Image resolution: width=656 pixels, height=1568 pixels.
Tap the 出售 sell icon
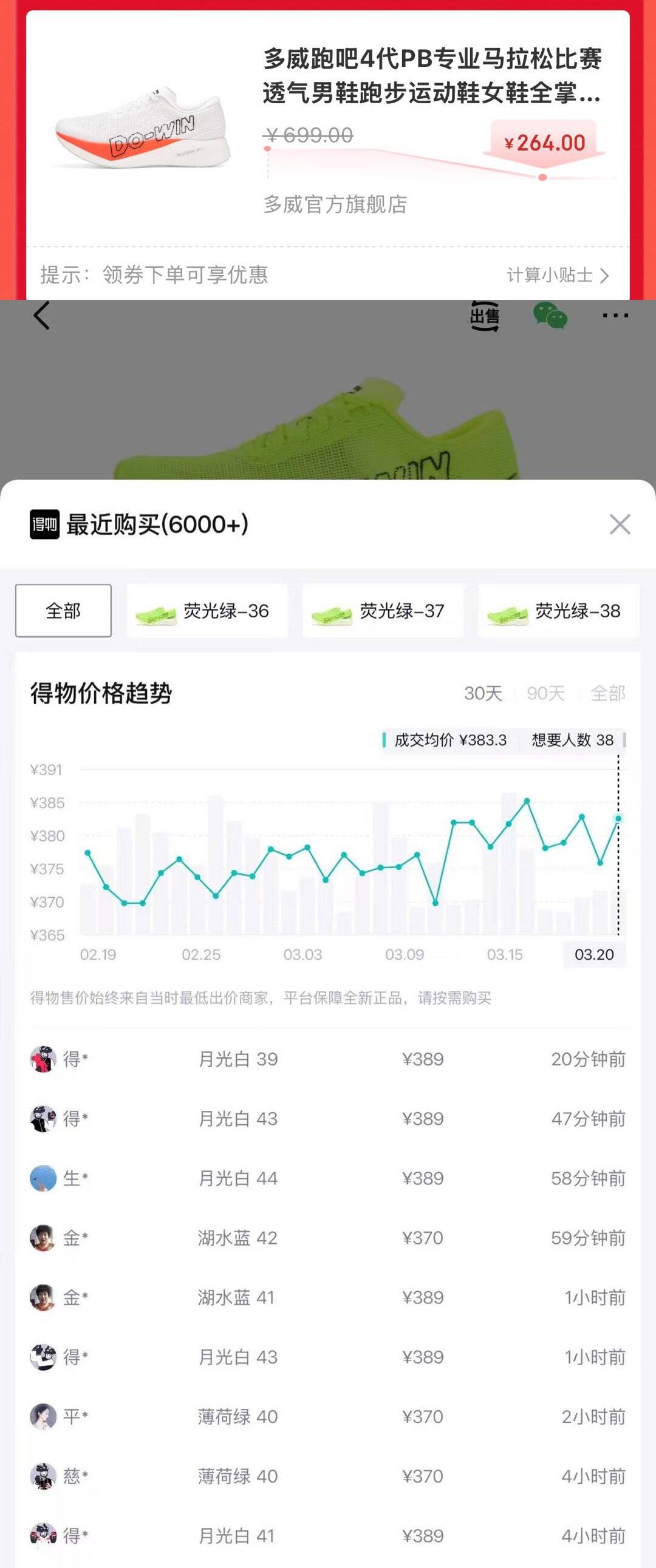tap(485, 316)
